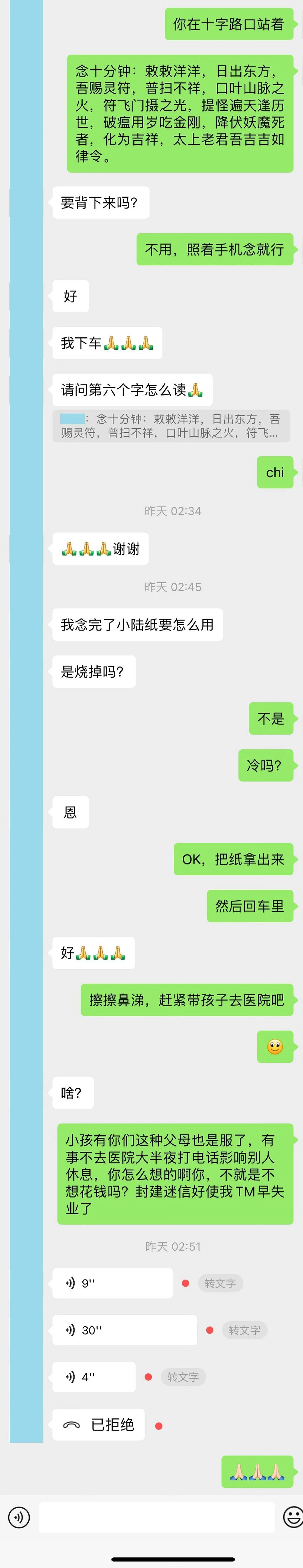Transcribe the 4'' voice message with 转文字
The height and width of the screenshot is (1568, 303).
pos(183,1378)
